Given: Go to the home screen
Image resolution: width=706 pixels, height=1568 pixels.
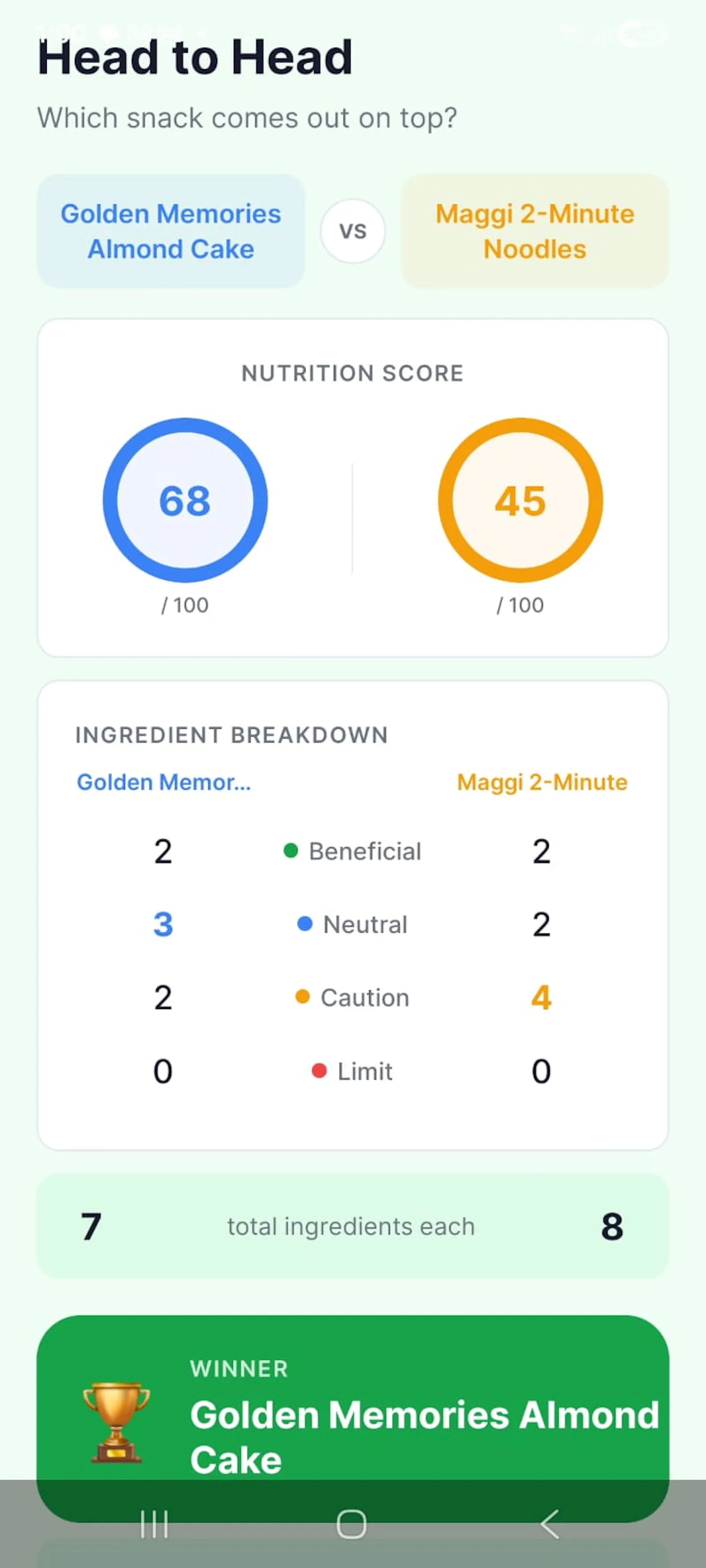Looking at the screenshot, I should [x=352, y=1524].
